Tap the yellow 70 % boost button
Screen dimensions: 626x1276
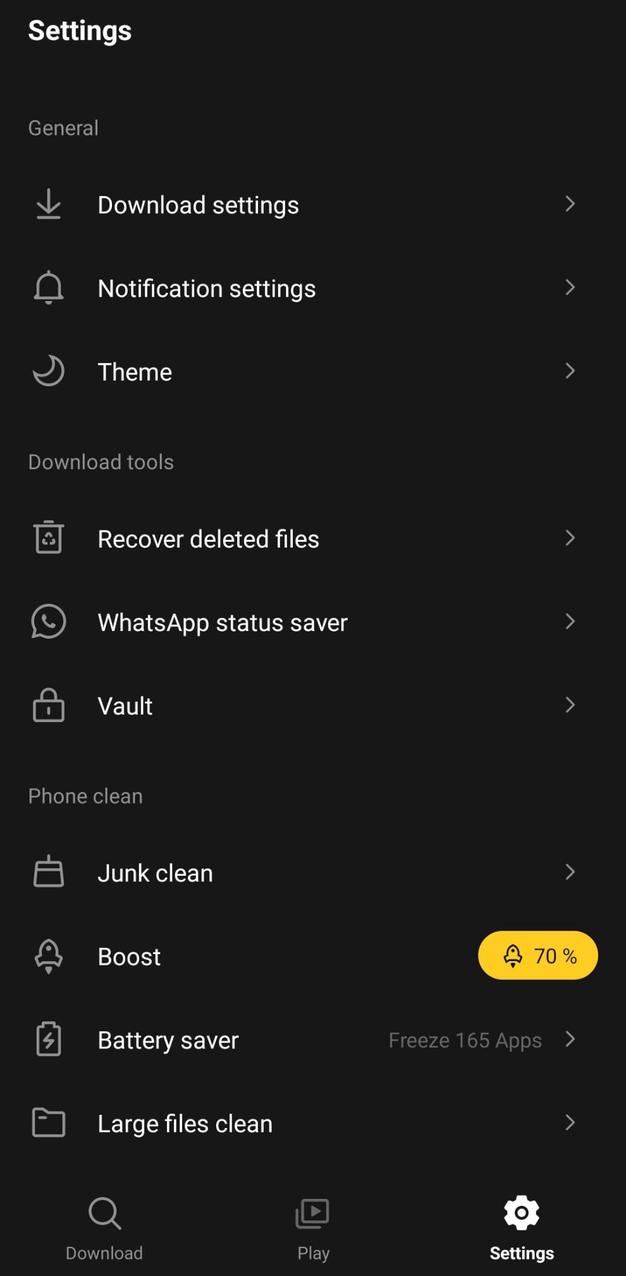[538, 956]
